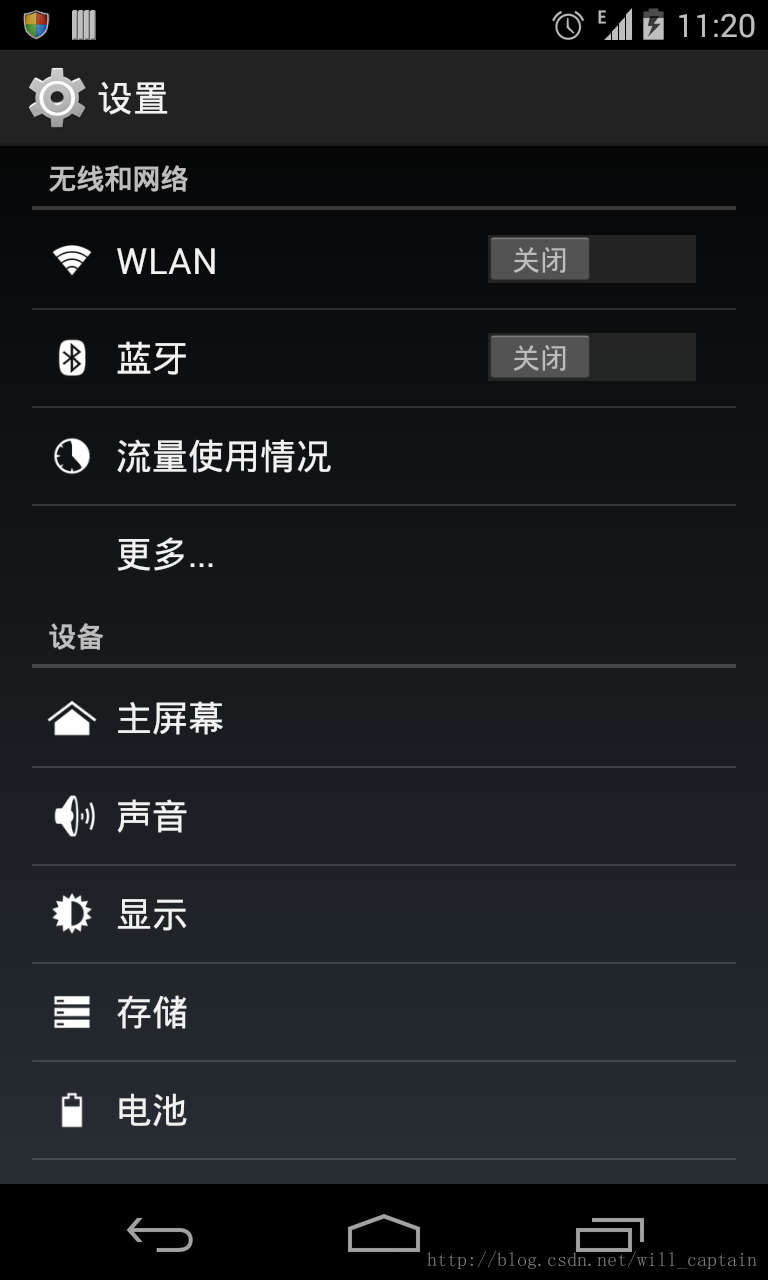Open 流量使用情况 data usage
The image size is (768, 1280).
(384, 456)
